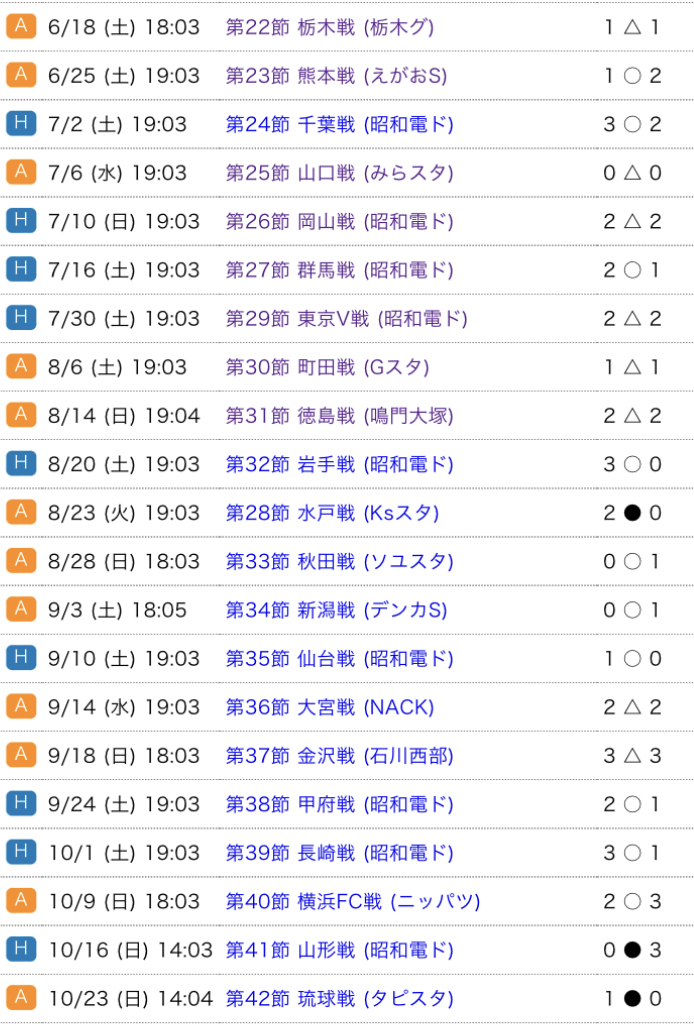Viewport: 694px width, 1036px height.
Task: Open the 第28節 水戸戦 match link
Action: click(x=332, y=513)
